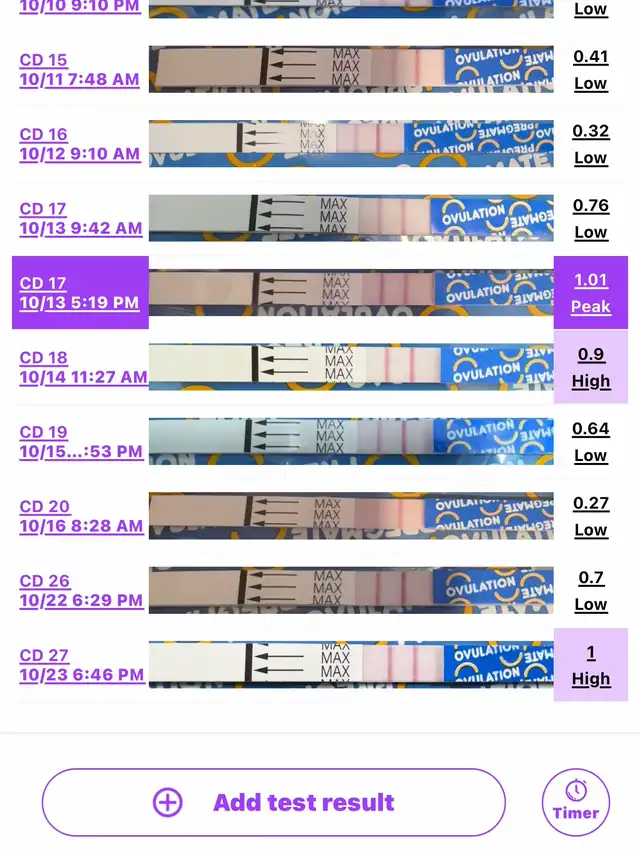
Task: Open the CD 20 10/16 8:28 AM entry
Action: tap(81, 516)
